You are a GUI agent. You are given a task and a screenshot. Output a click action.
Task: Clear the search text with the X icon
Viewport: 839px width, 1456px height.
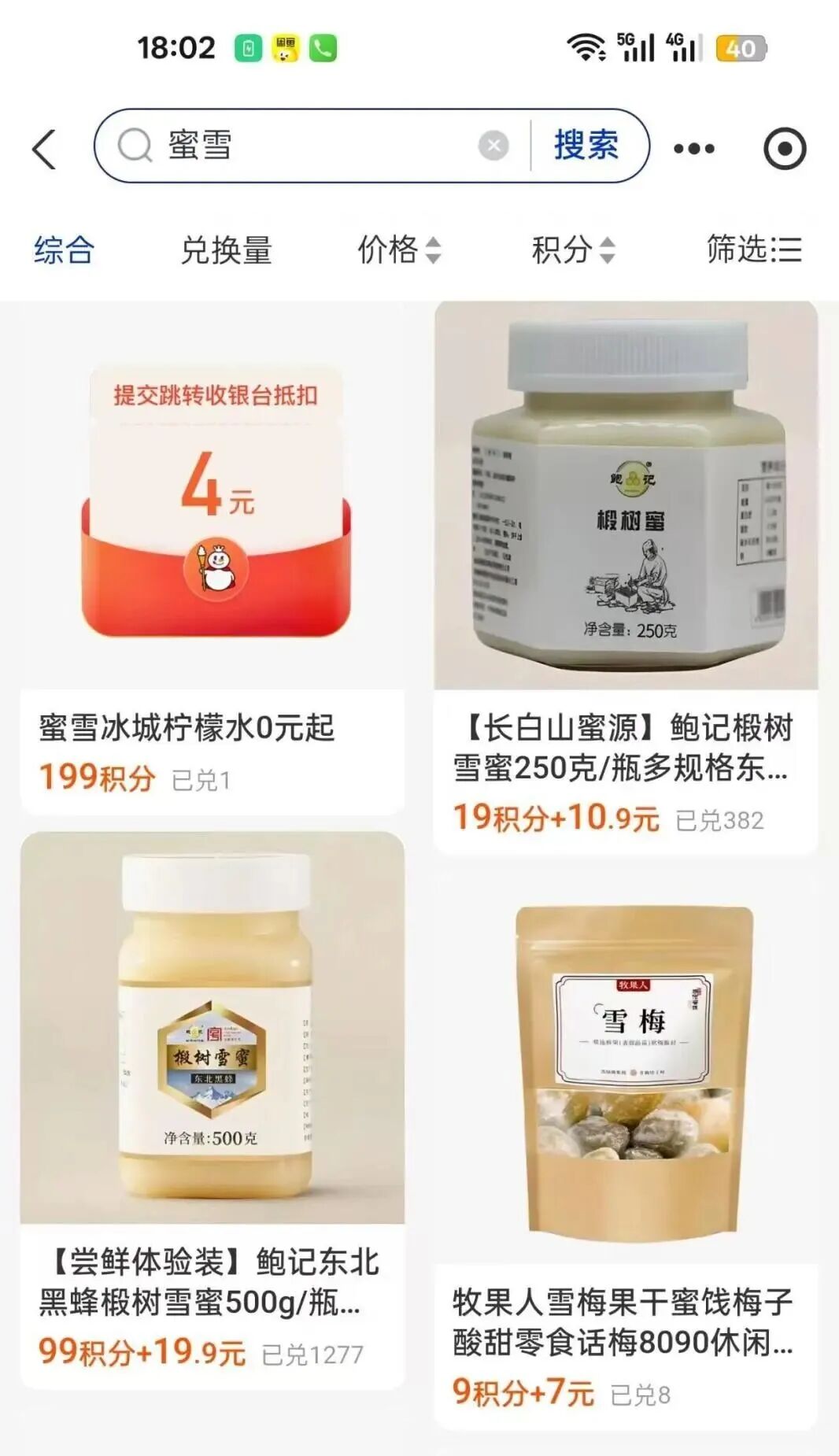pos(493,146)
